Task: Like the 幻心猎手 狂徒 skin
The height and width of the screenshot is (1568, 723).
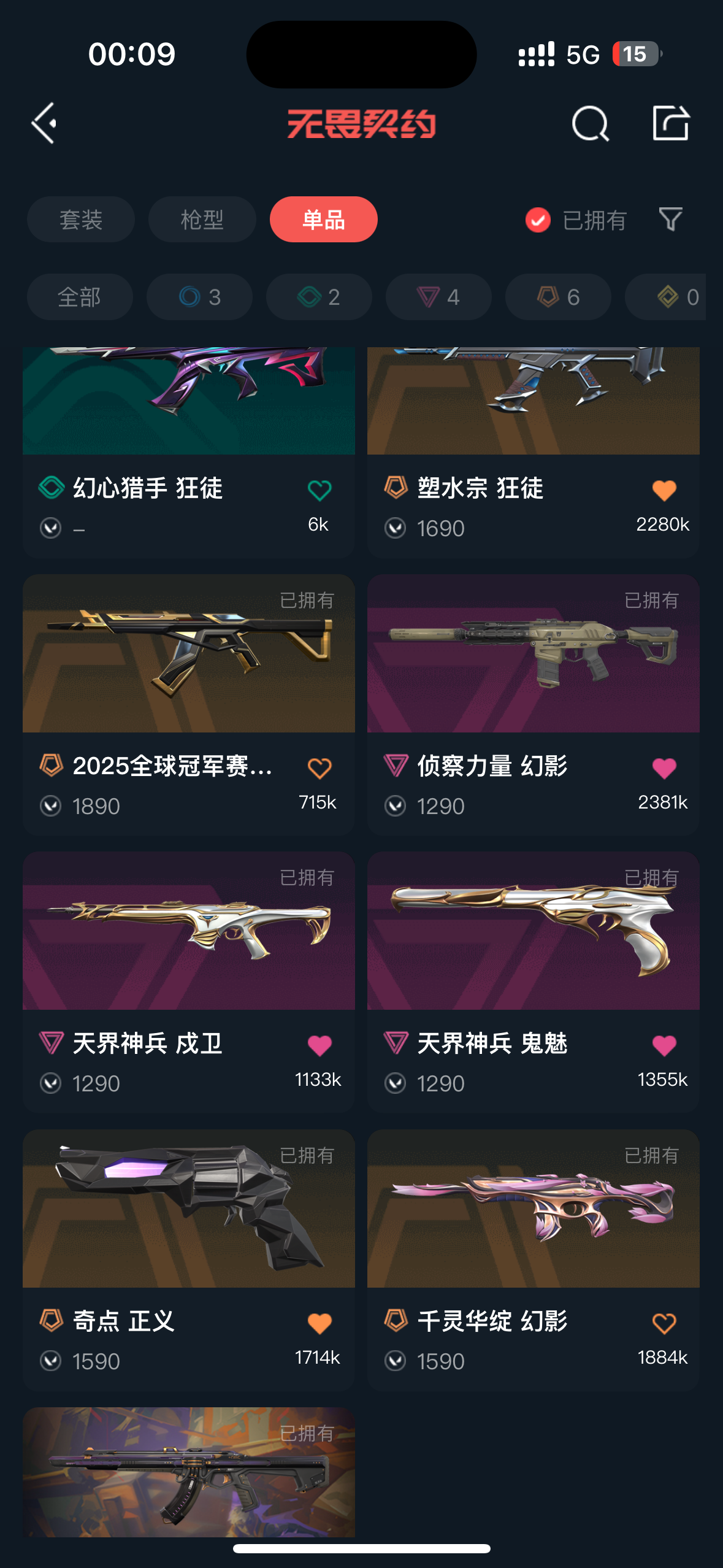Action: (319, 490)
